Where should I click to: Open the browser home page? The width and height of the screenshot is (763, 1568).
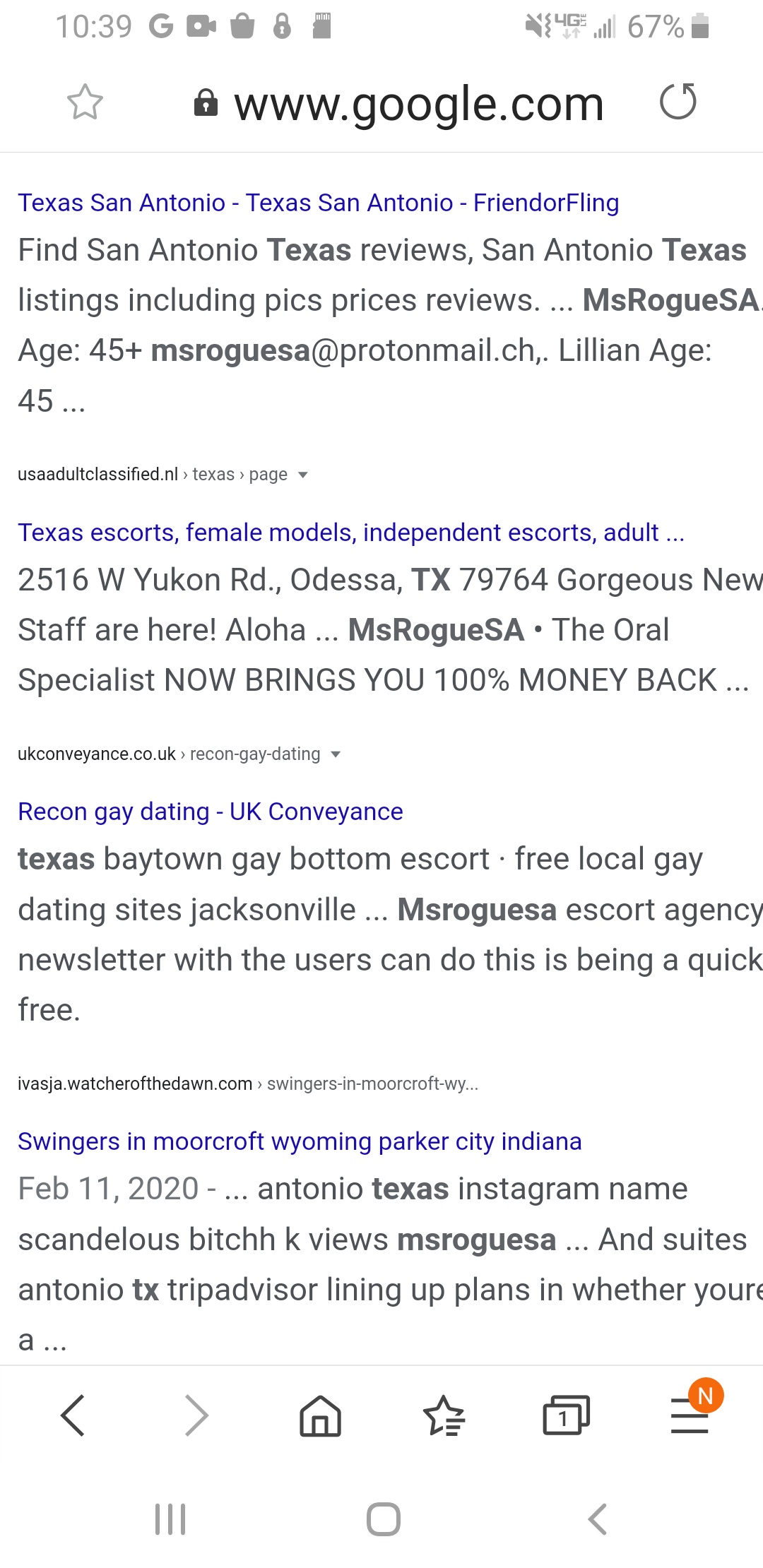point(320,1415)
